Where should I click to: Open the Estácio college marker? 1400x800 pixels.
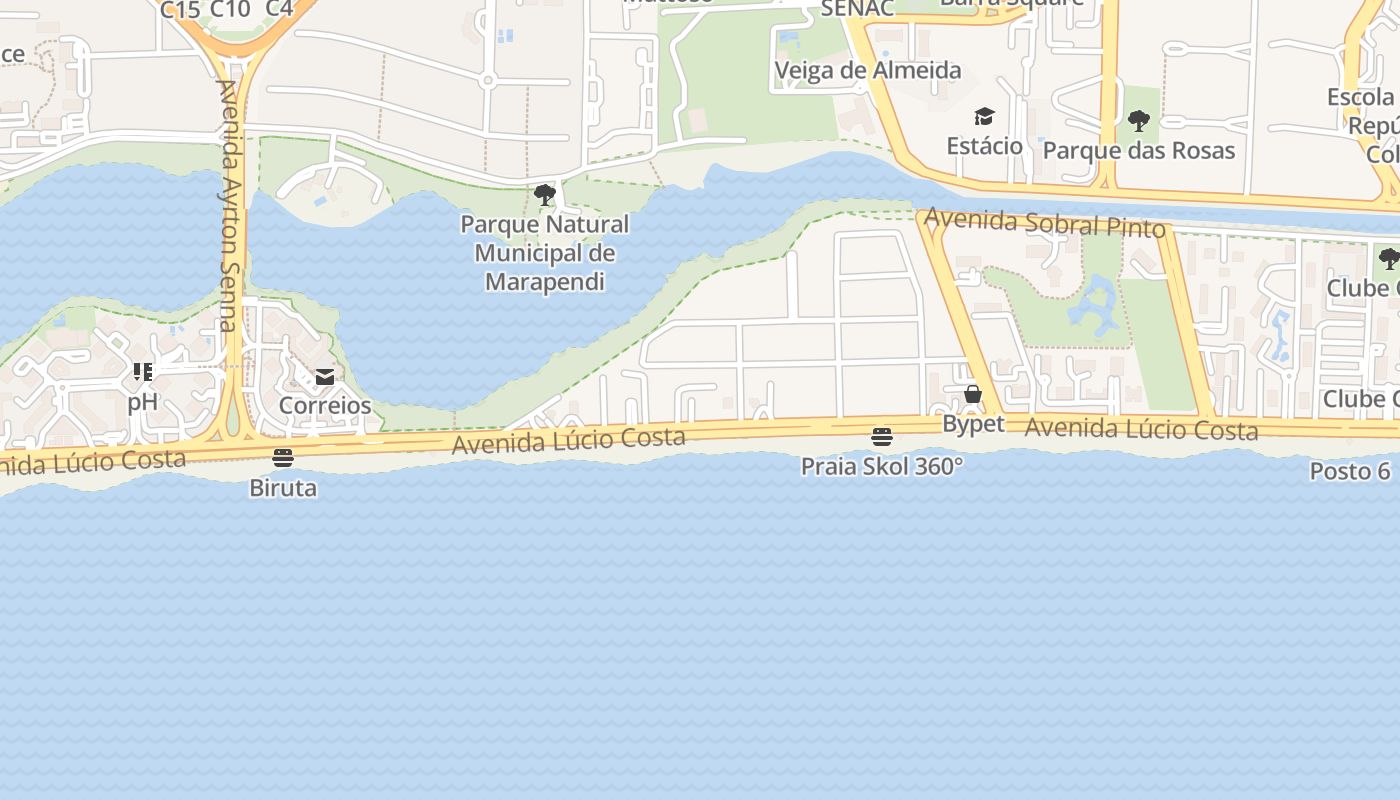coord(985,117)
